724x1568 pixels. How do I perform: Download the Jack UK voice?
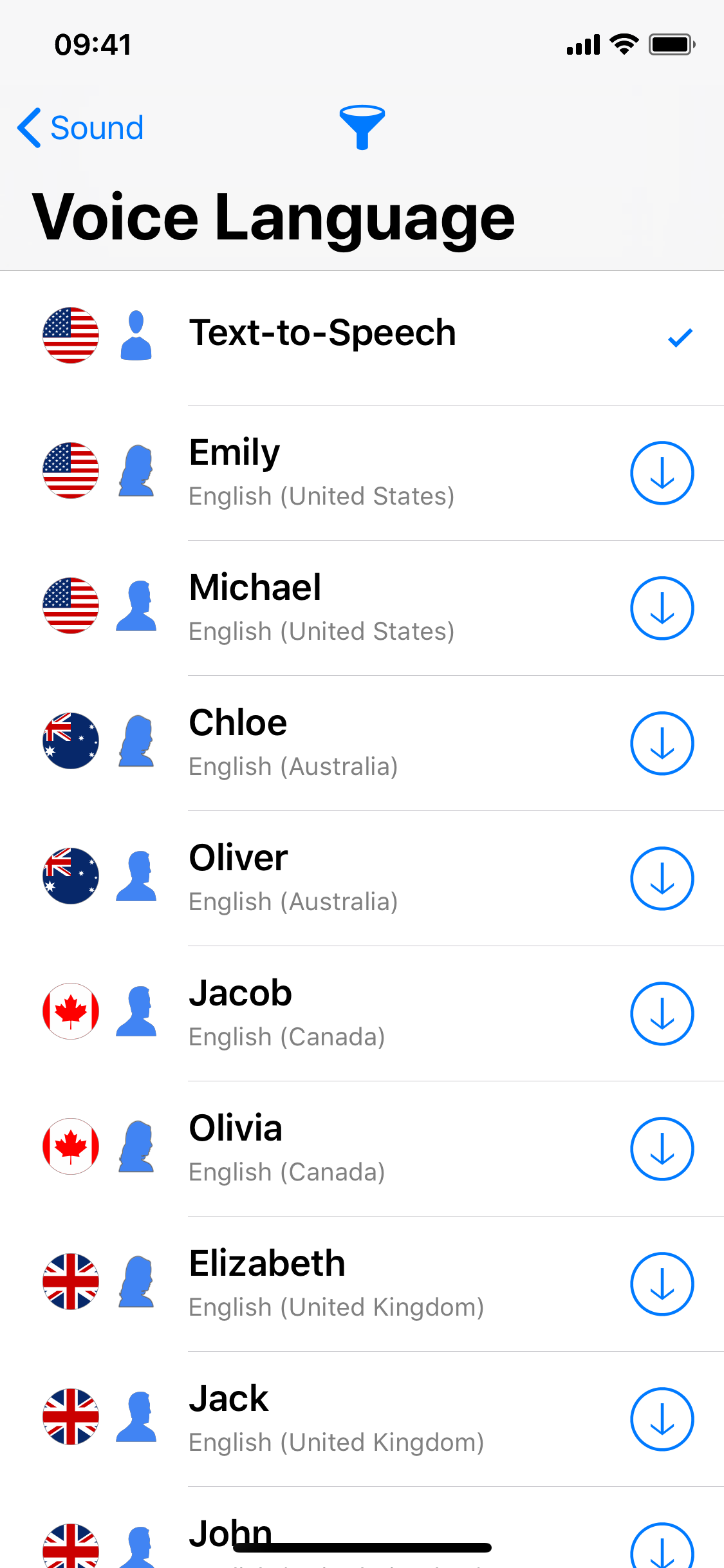point(662,1419)
